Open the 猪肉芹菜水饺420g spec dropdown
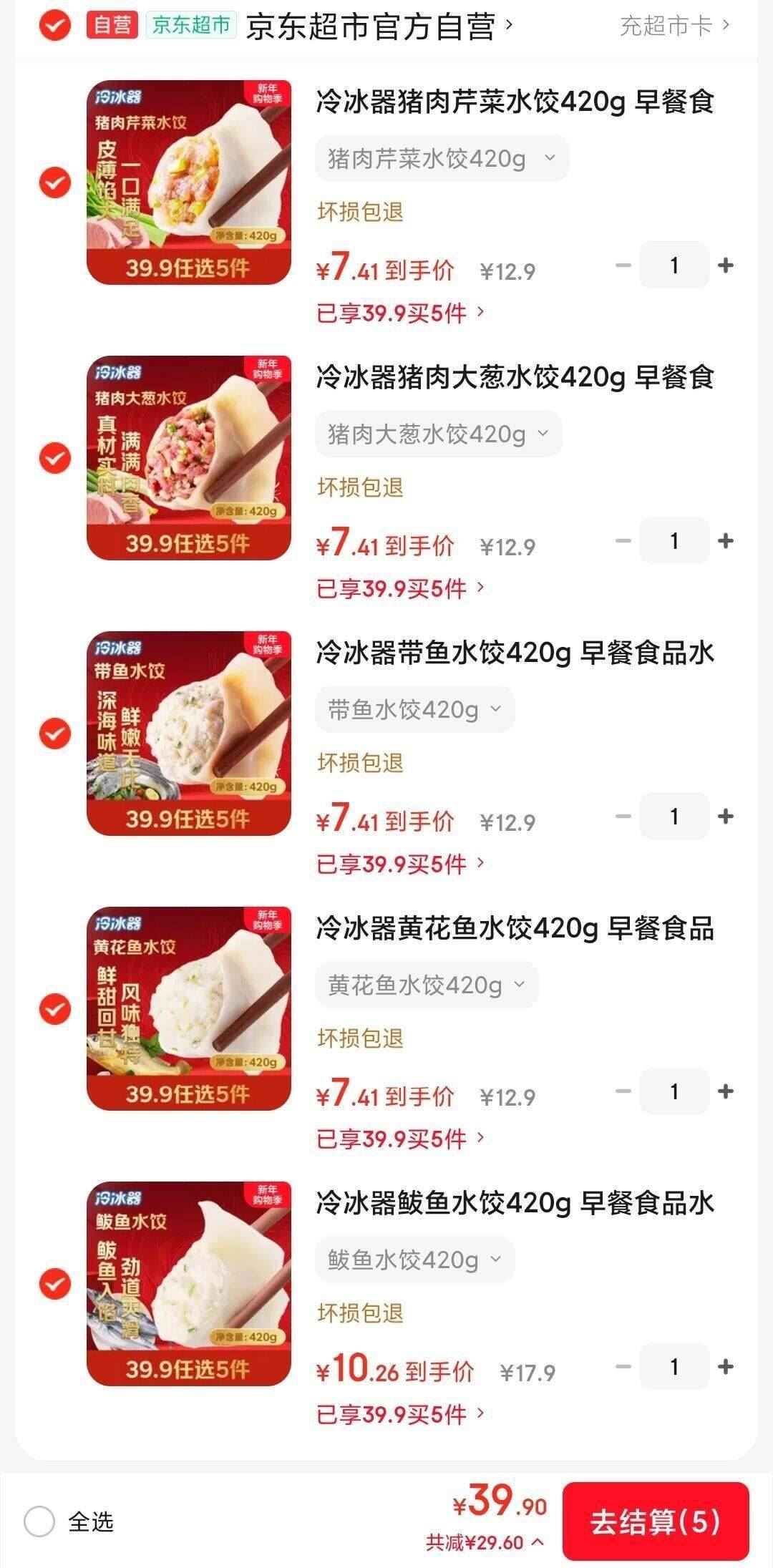This screenshot has height=1568, width=773. tap(442, 158)
